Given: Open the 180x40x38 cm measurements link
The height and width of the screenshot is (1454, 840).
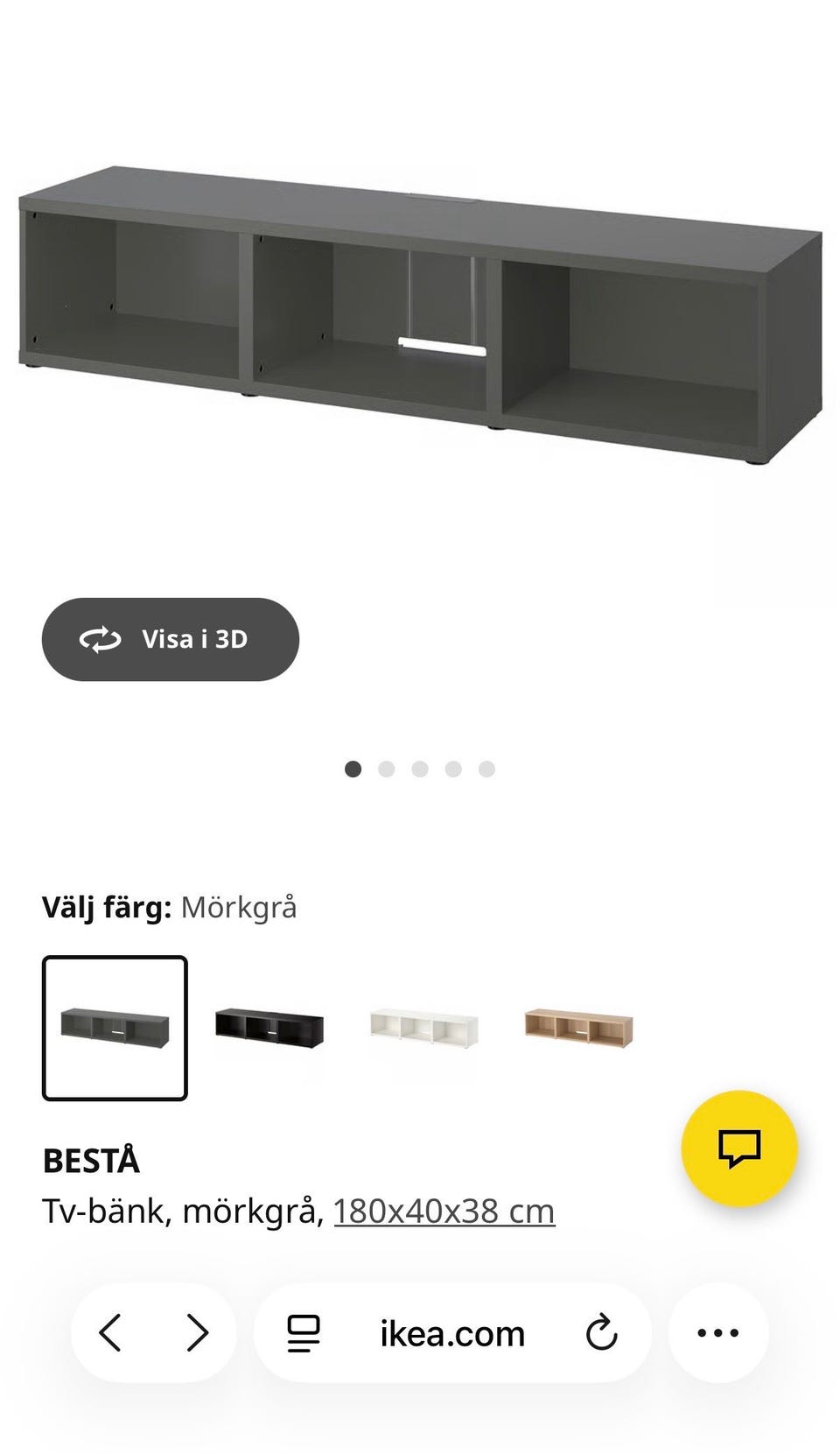Looking at the screenshot, I should point(444,1212).
